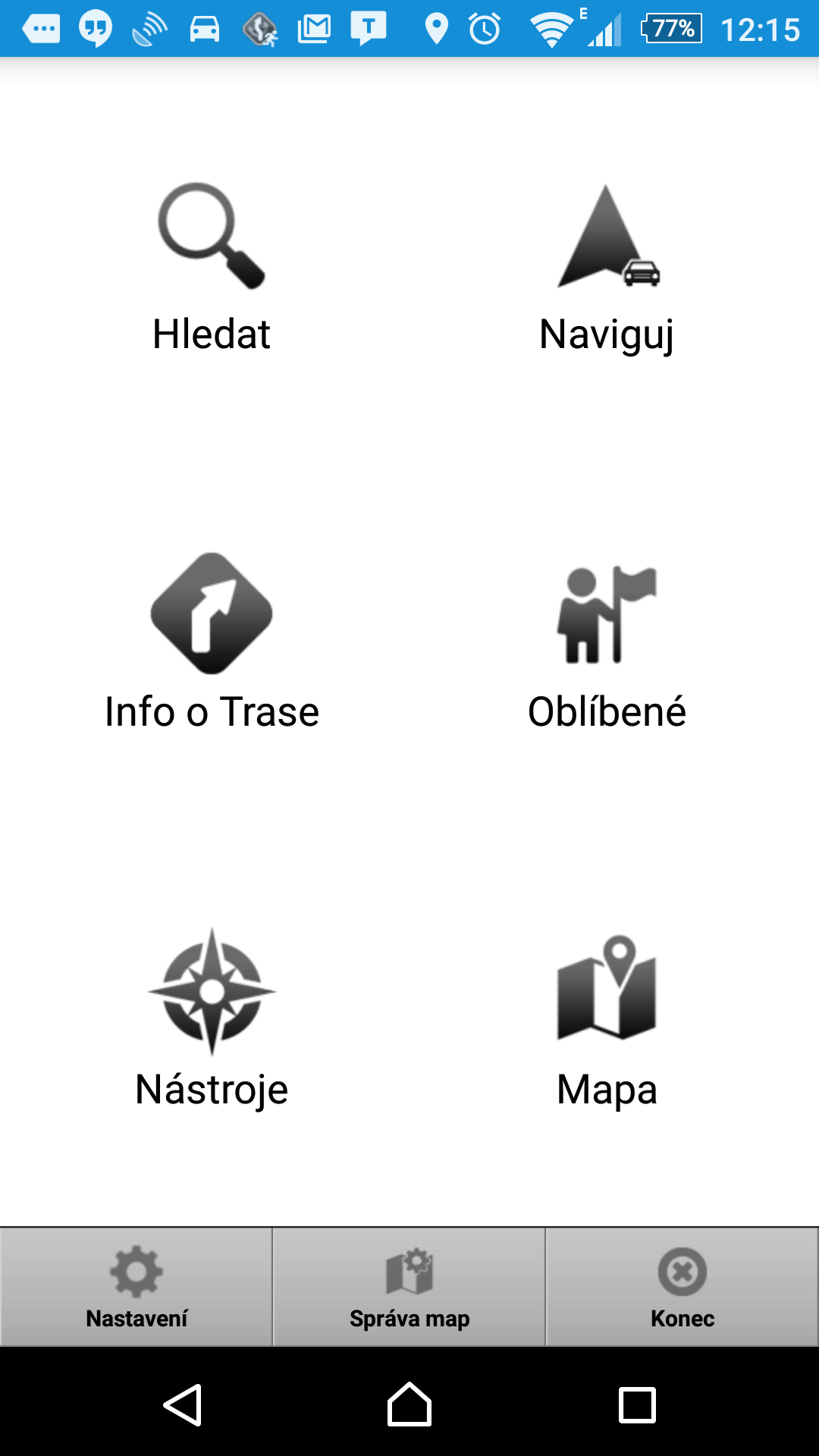The image size is (819, 1456).
Task: Open the Hledat search option
Action: coord(212,268)
